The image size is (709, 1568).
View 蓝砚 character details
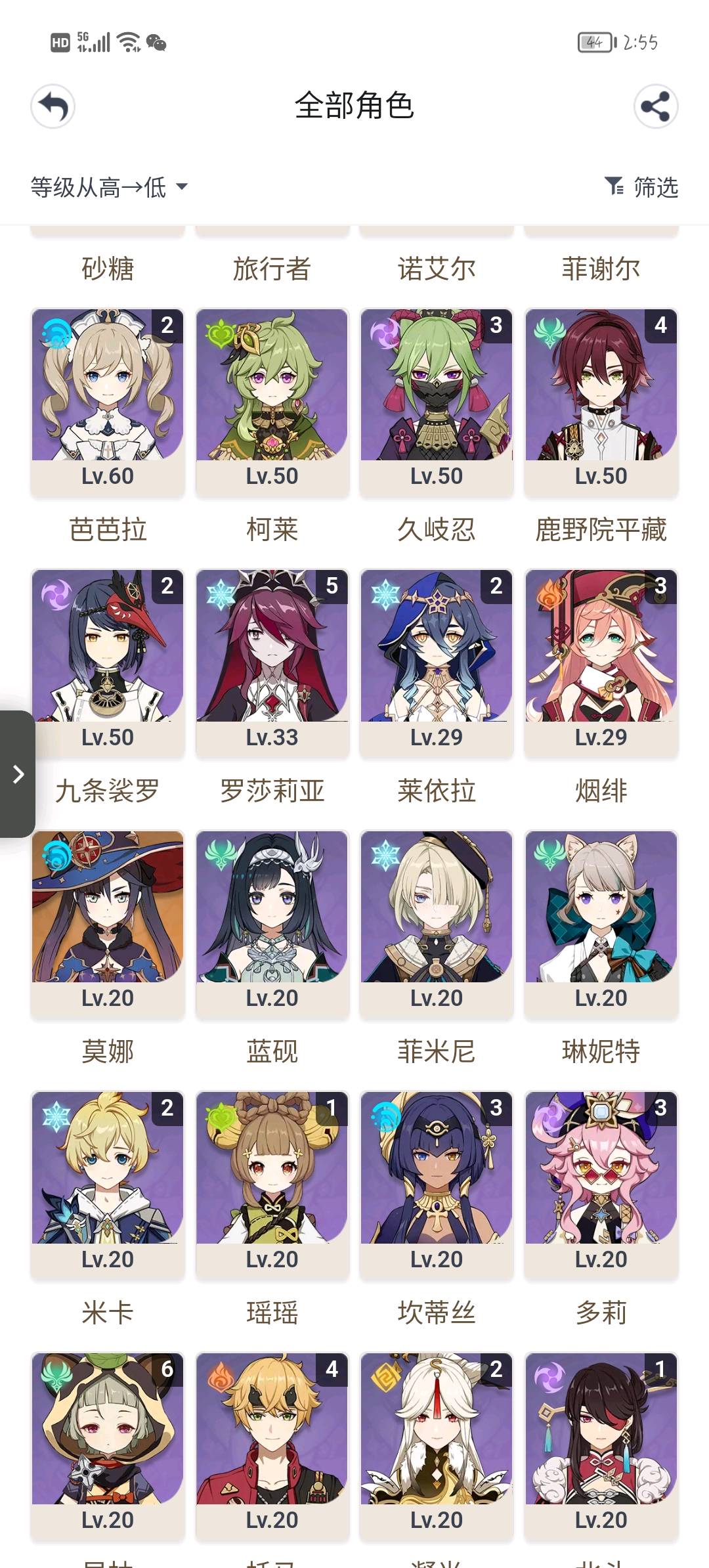272,923
